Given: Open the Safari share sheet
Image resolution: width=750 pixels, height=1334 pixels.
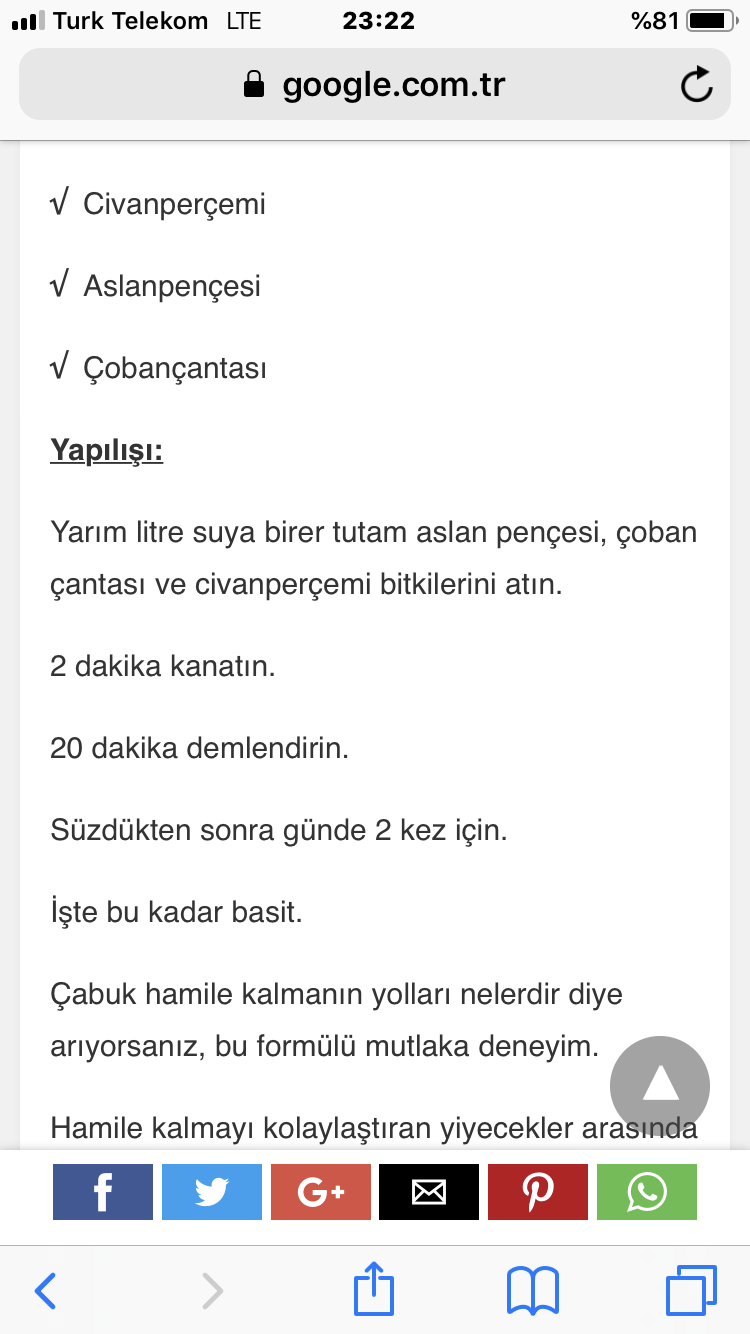Looking at the screenshot, I should (x=375, y=1289).
